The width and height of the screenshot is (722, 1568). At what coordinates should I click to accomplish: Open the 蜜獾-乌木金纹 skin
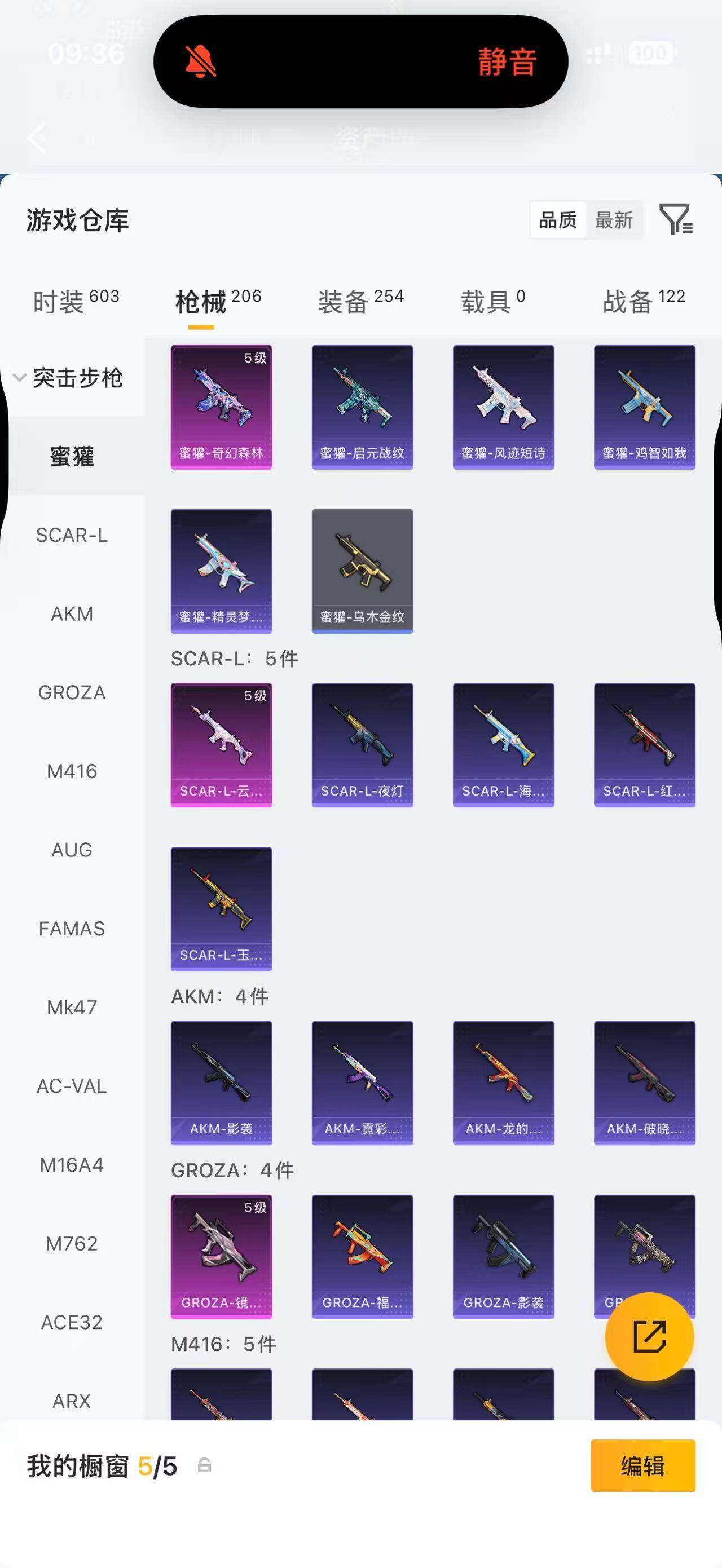point(362,571)
